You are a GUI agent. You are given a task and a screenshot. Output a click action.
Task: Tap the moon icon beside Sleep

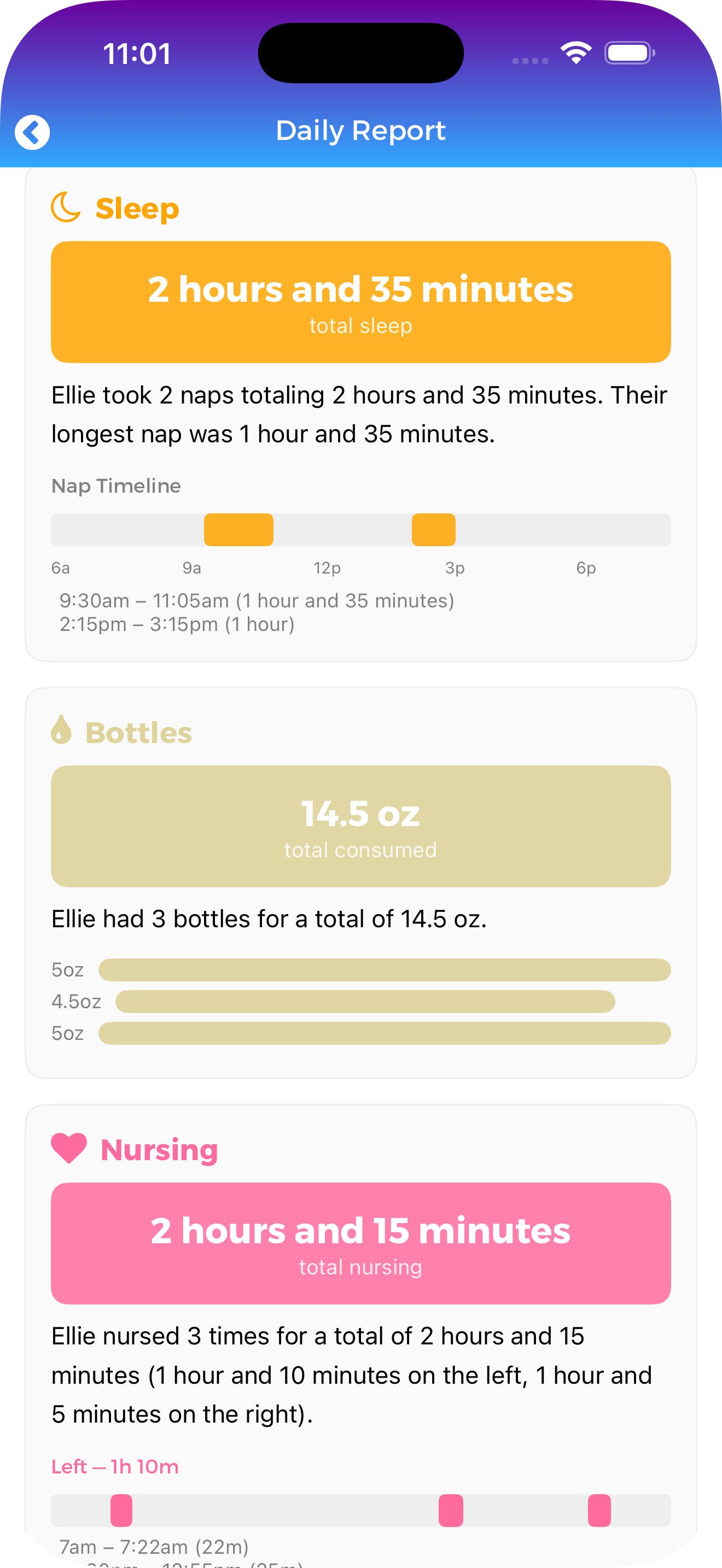pyautogui.click(x=66, y=207)
